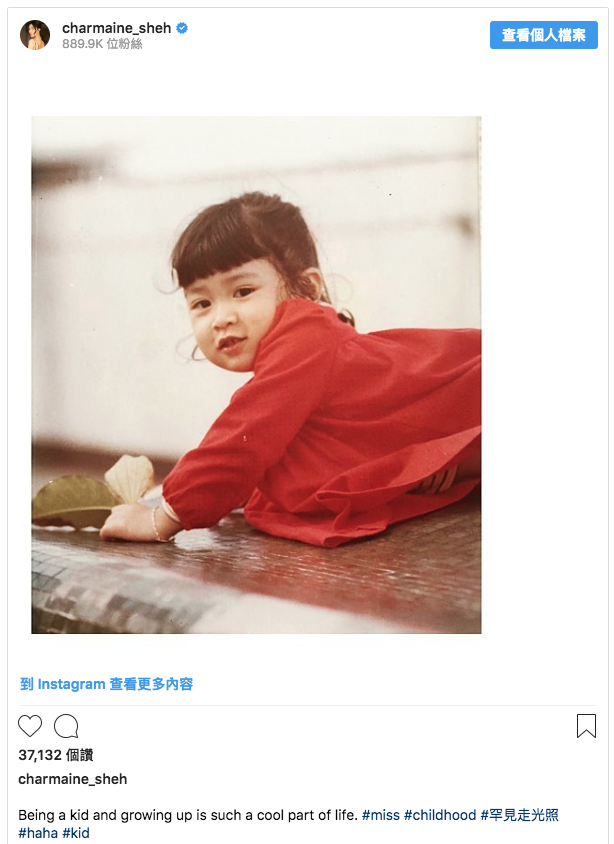This screenshot has height=844, width=614.
Task: Like the post with the heart icon
Action: coord(30,726)
